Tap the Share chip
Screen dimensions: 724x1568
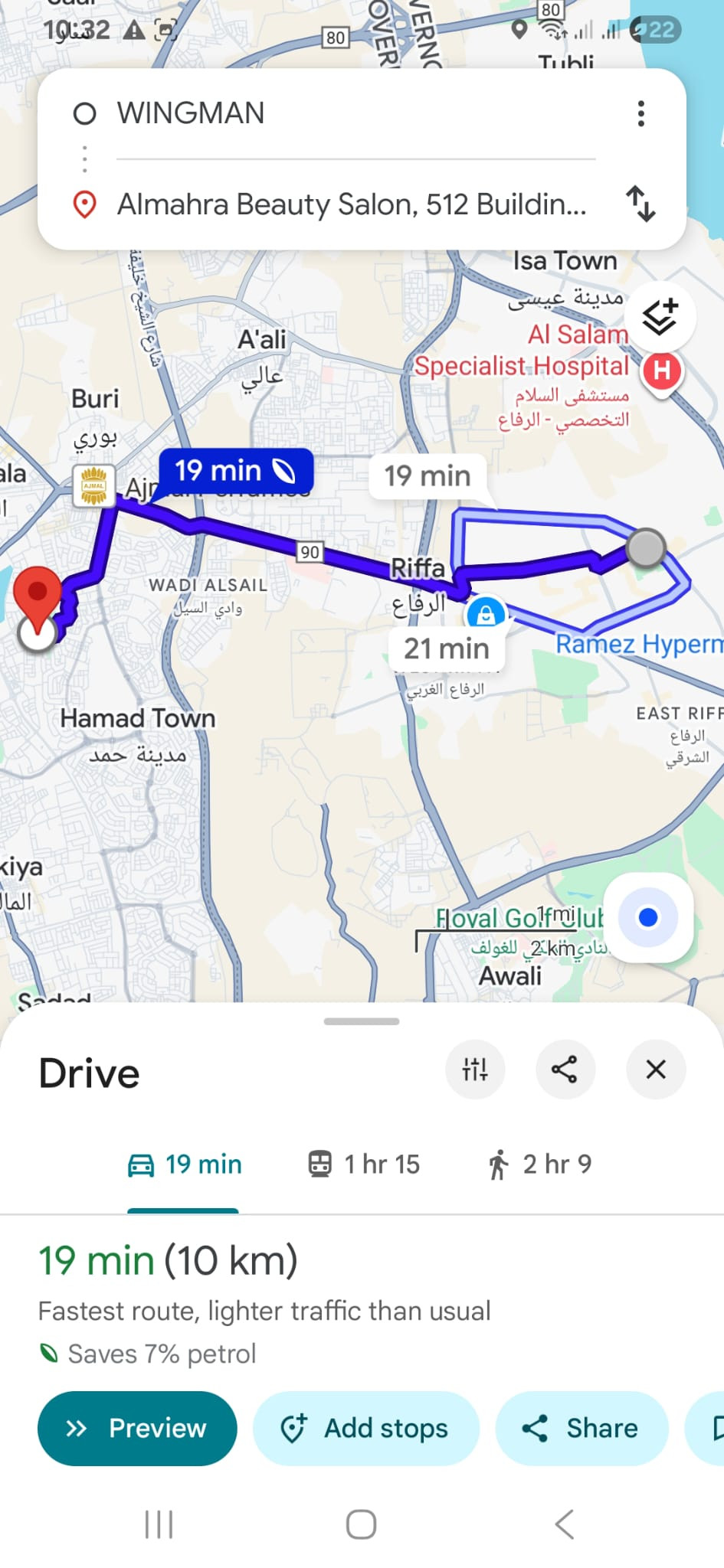(581, 1428)
